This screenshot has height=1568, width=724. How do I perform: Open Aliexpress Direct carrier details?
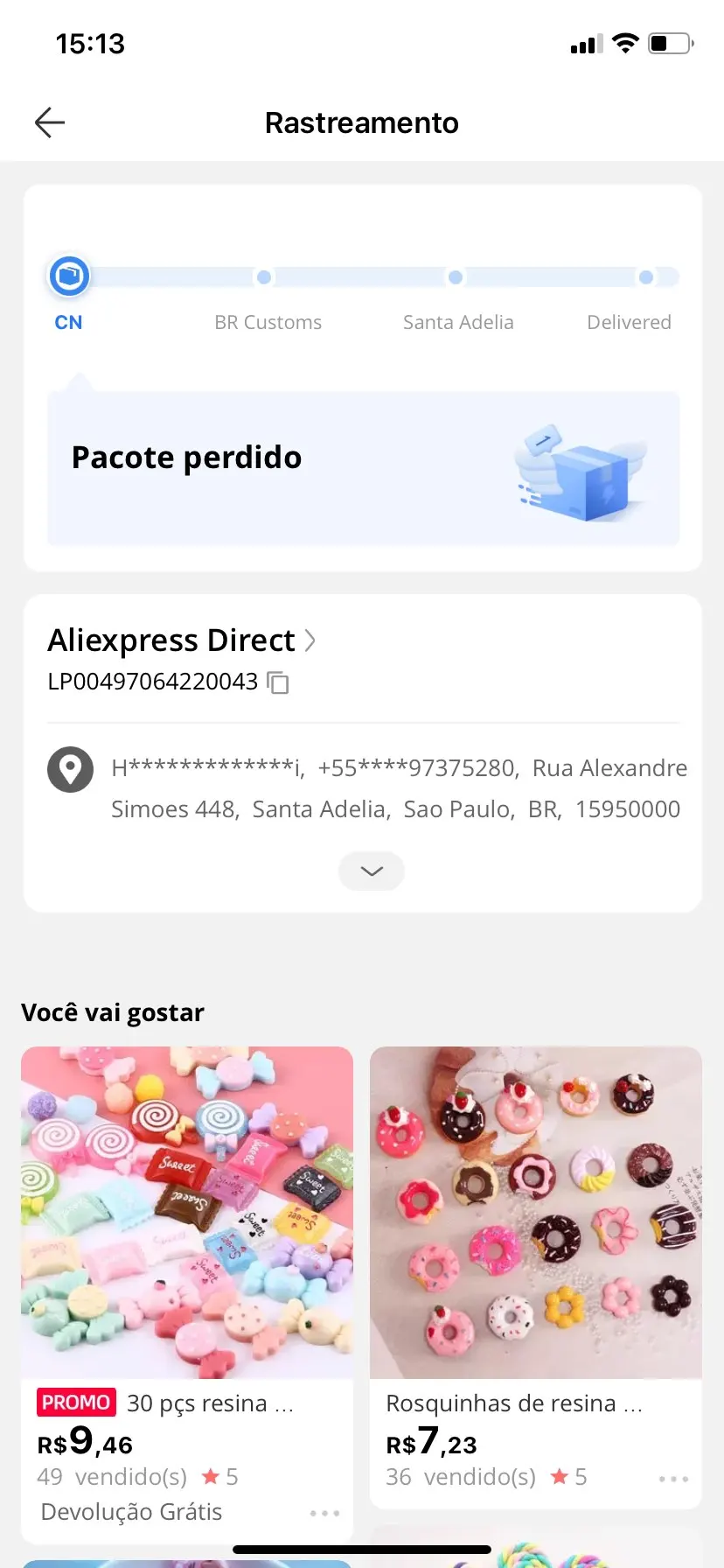(182, 640)
